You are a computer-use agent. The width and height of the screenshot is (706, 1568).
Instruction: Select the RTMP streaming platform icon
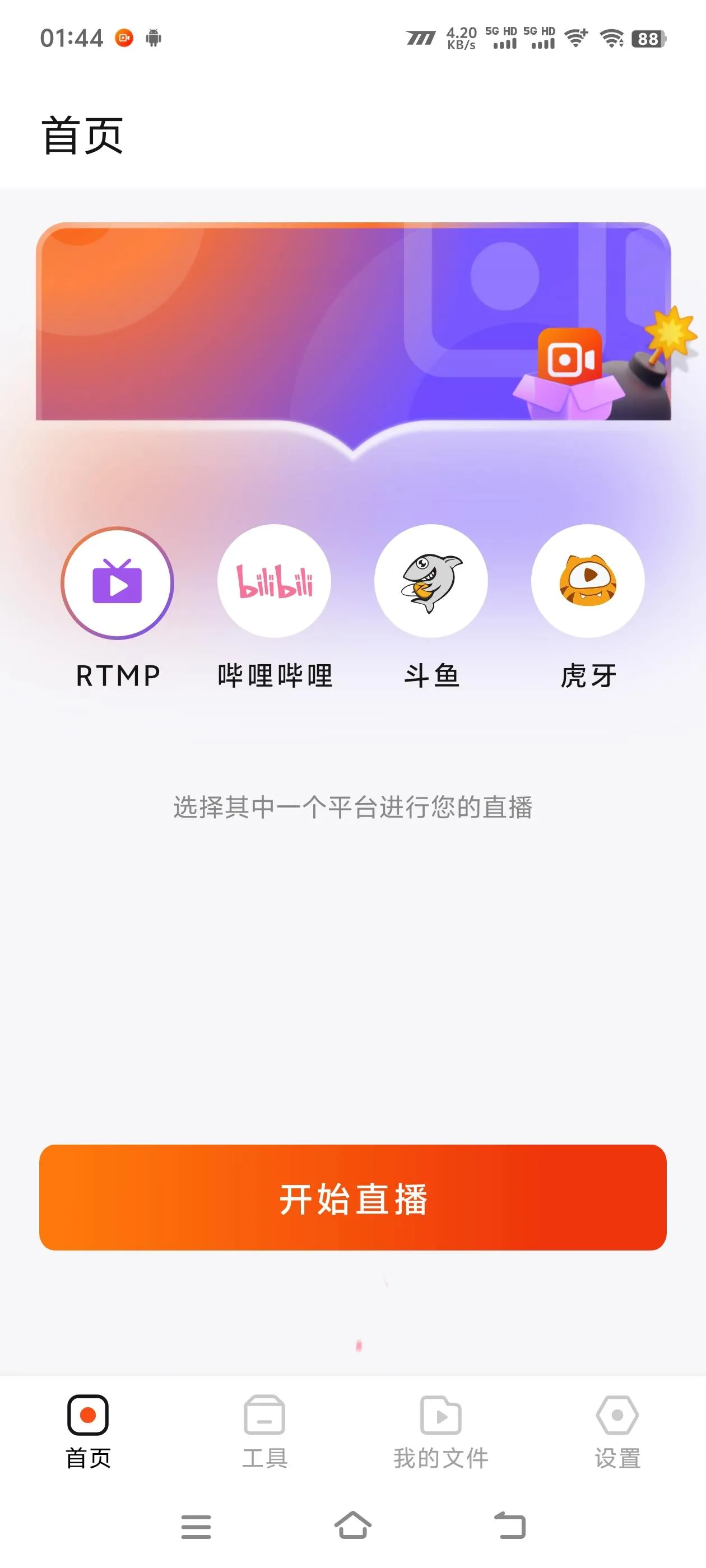(118, 582)
